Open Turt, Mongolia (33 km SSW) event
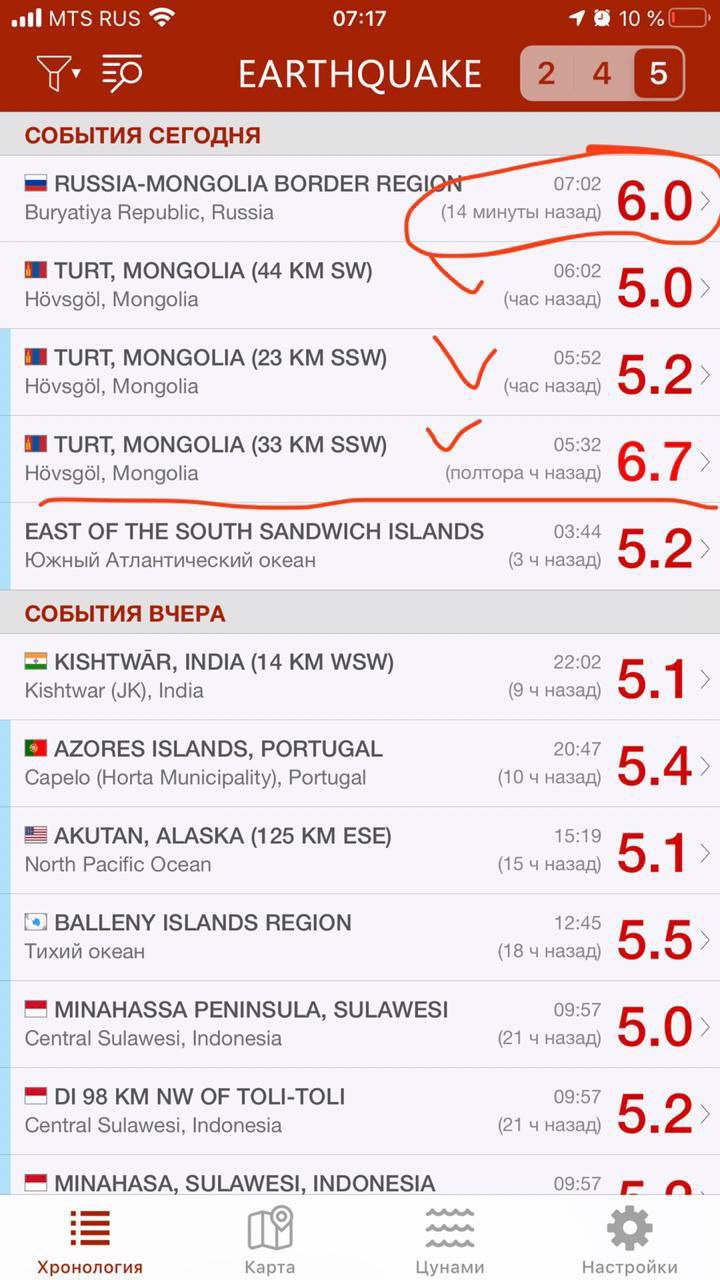This screenshot has width=720, height=1280. click(360, 459)
